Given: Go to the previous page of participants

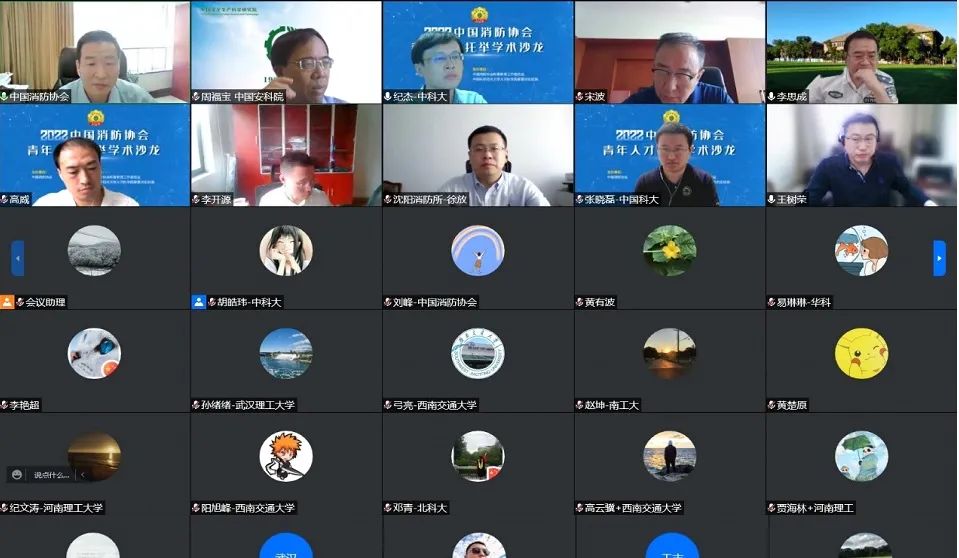Looking at the screenshot, I should point(17,258).
